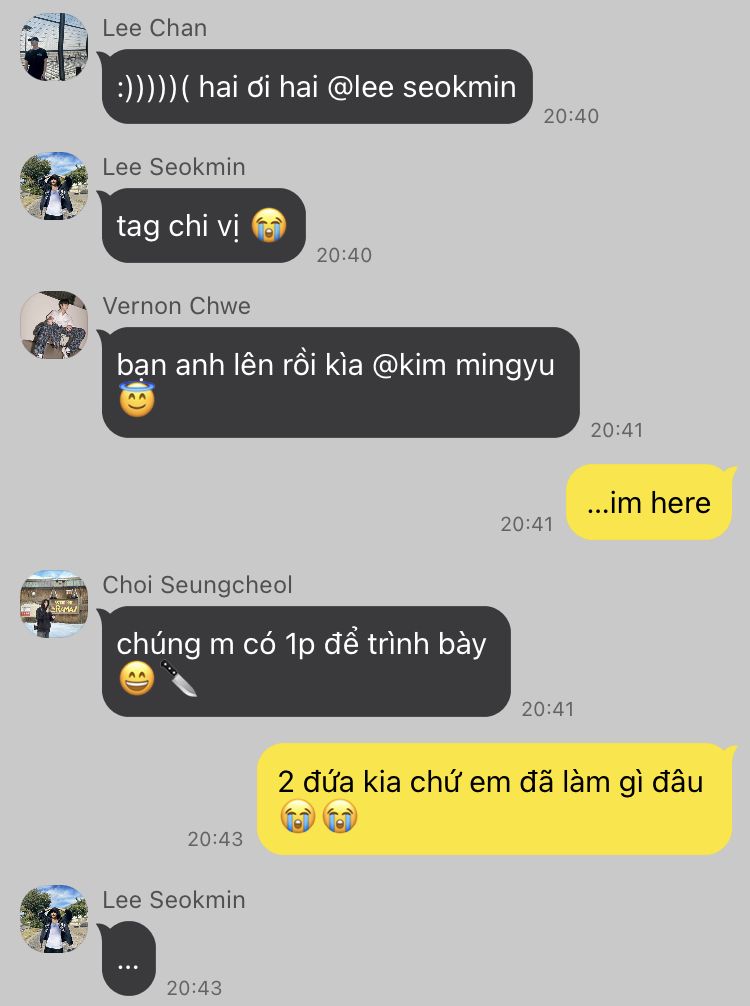The width and height of the screenshot is (750, 1006).
Task: Tap Choi Seungcheol's profile photo
Action: point(54,604)
